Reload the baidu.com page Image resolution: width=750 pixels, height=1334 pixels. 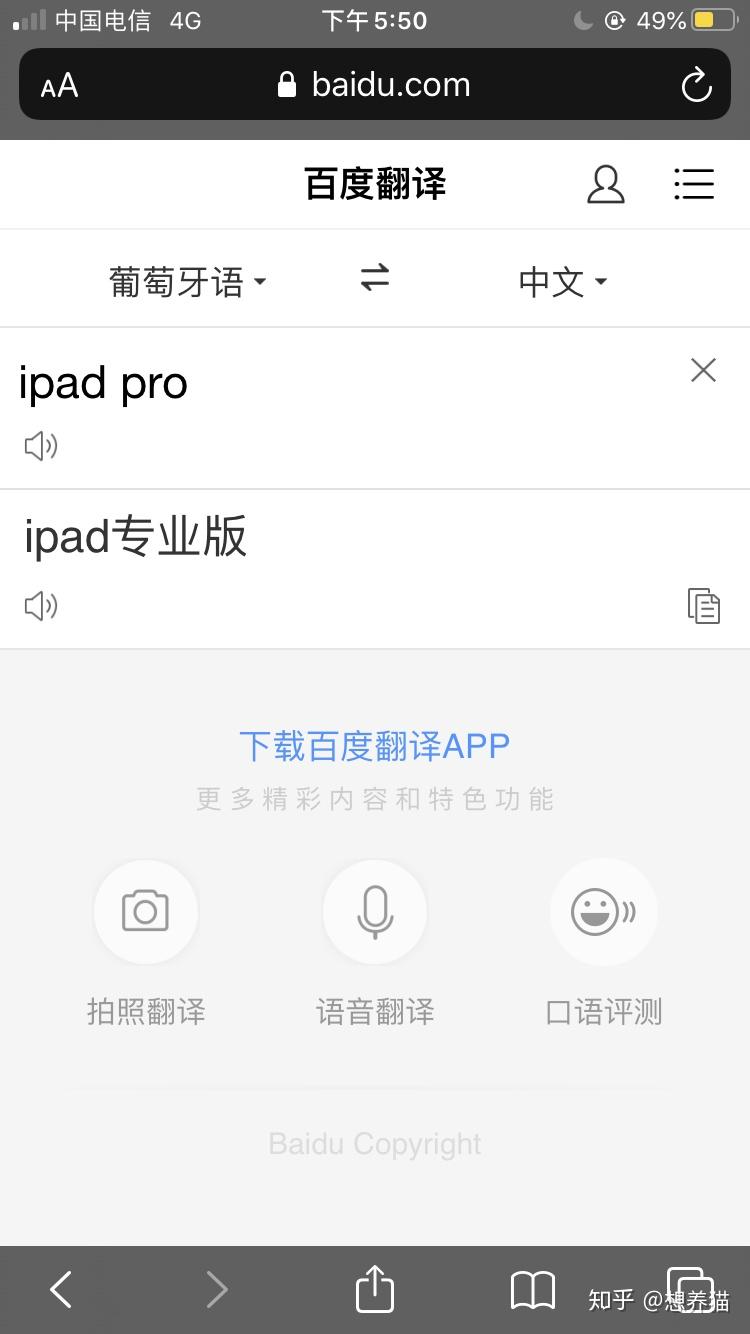(696, 85)
